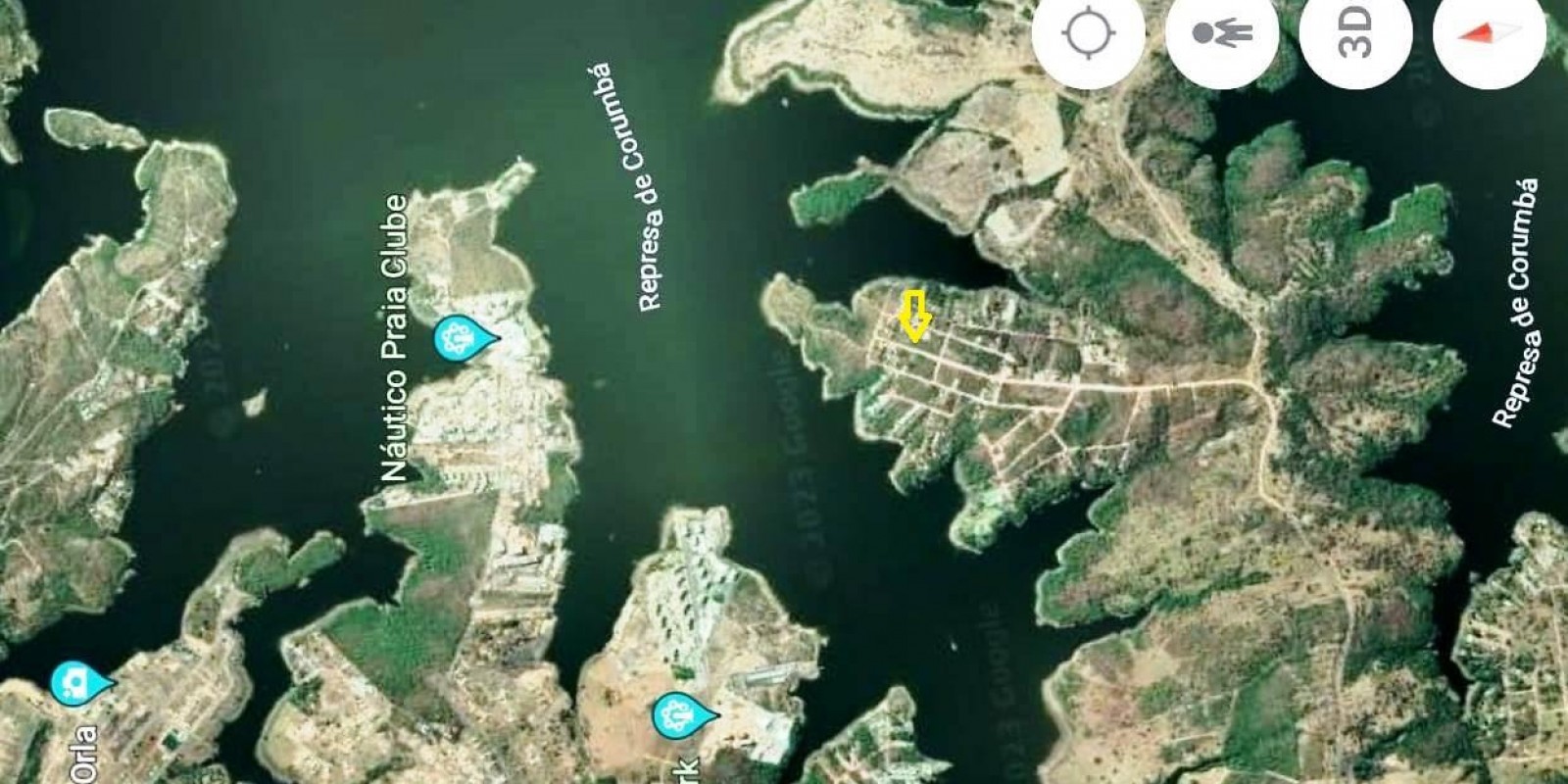Open the Náutico Praia Clube map pin
Viewport: 1568px width, 784px height.
pyautogui.click(x=457, y=339)
